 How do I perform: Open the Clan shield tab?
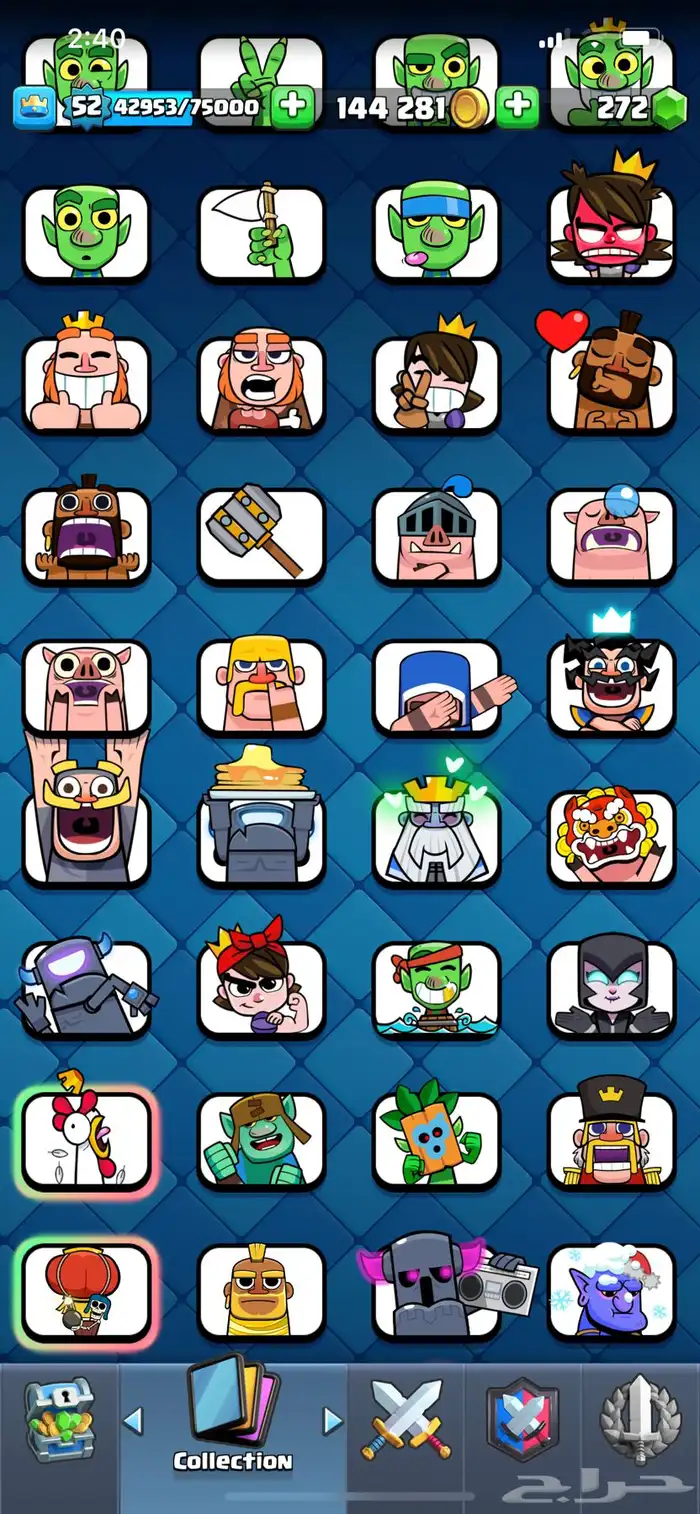coord(522,1422)
